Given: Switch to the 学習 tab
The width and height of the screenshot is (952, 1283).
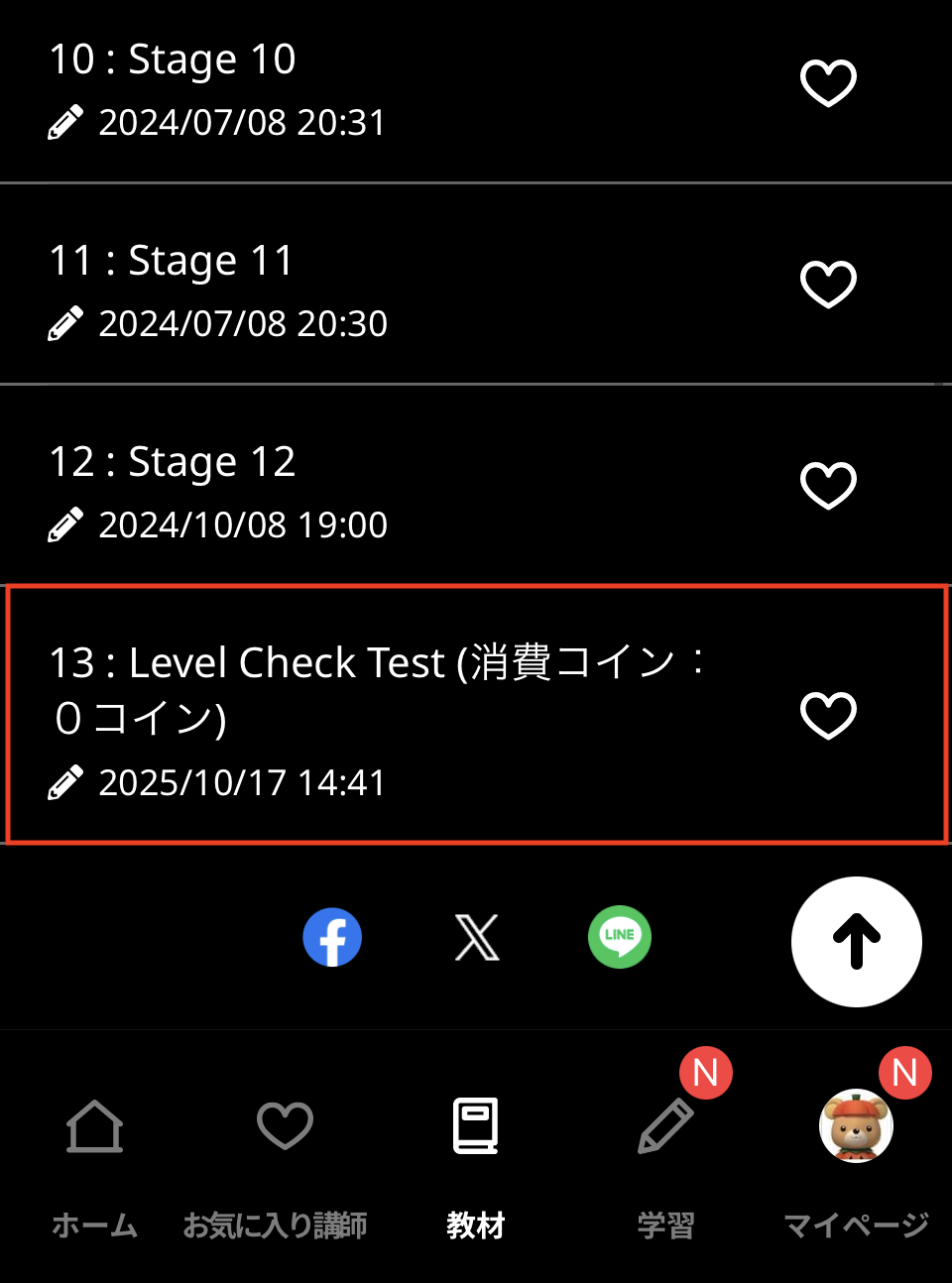Looking at the screenshot, I should tap(665, 1160).
